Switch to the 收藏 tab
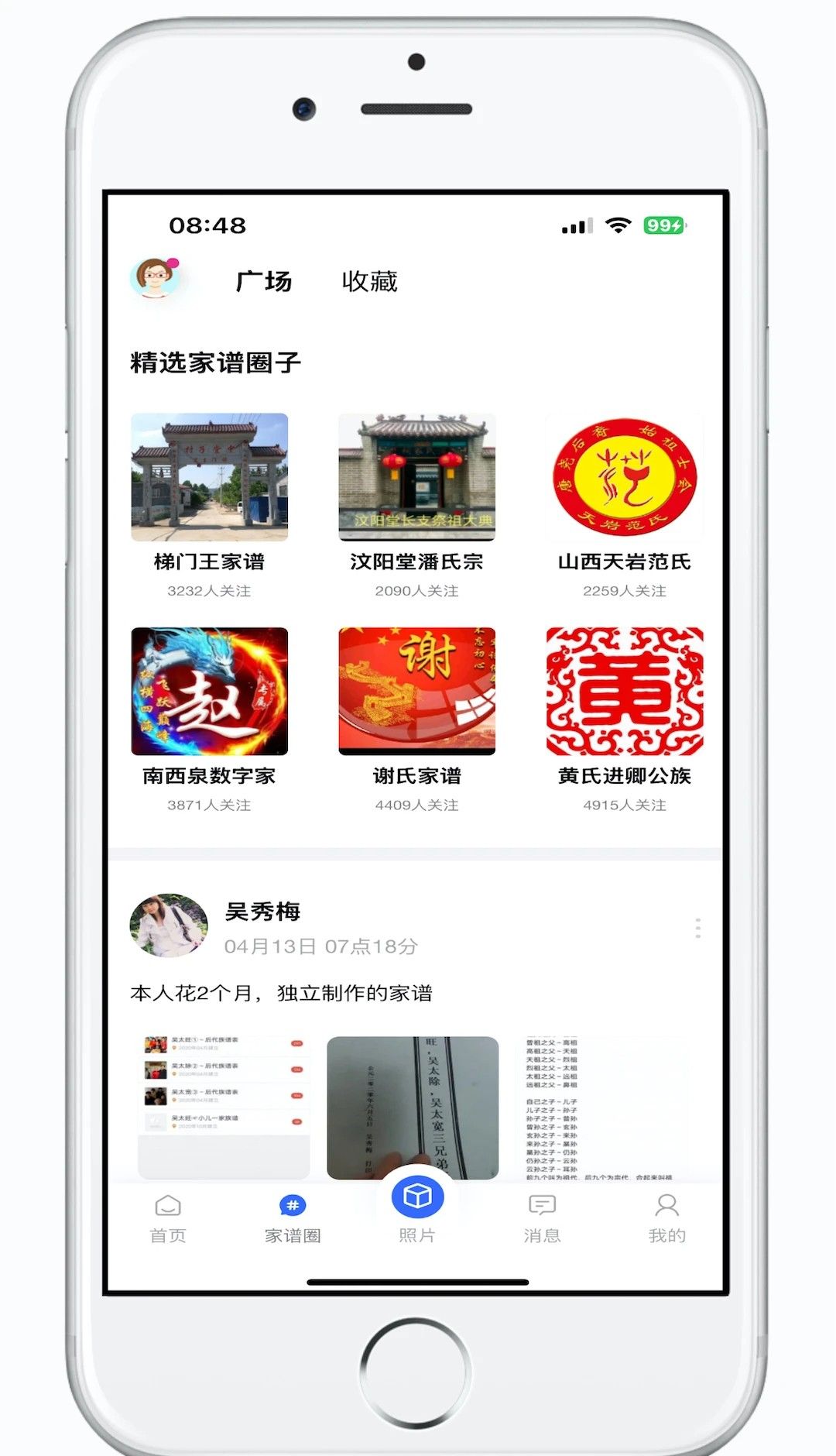Screen dimensions: 836x1456 click(369, 281)
